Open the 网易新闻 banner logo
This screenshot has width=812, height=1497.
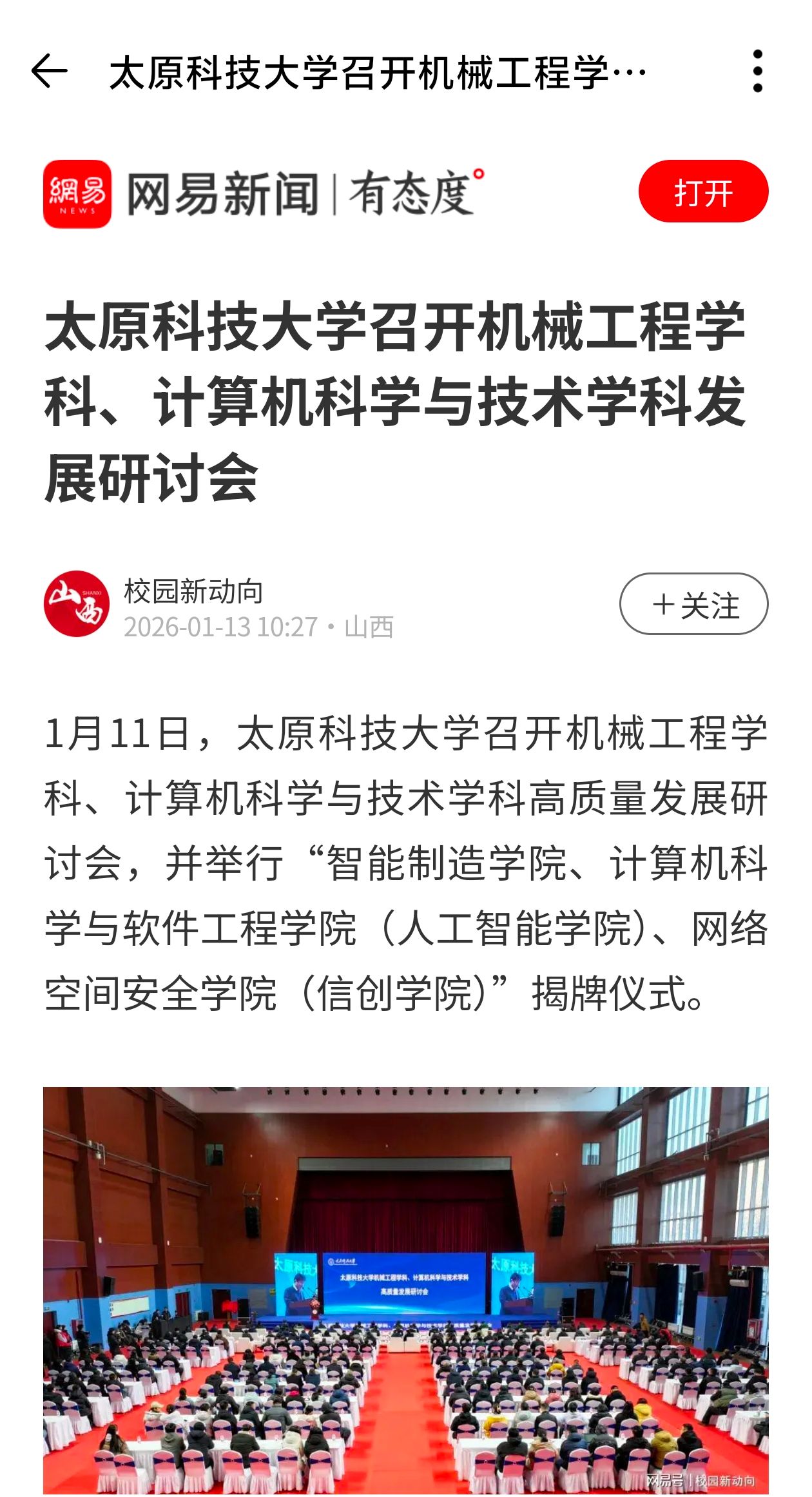point(77,193)
